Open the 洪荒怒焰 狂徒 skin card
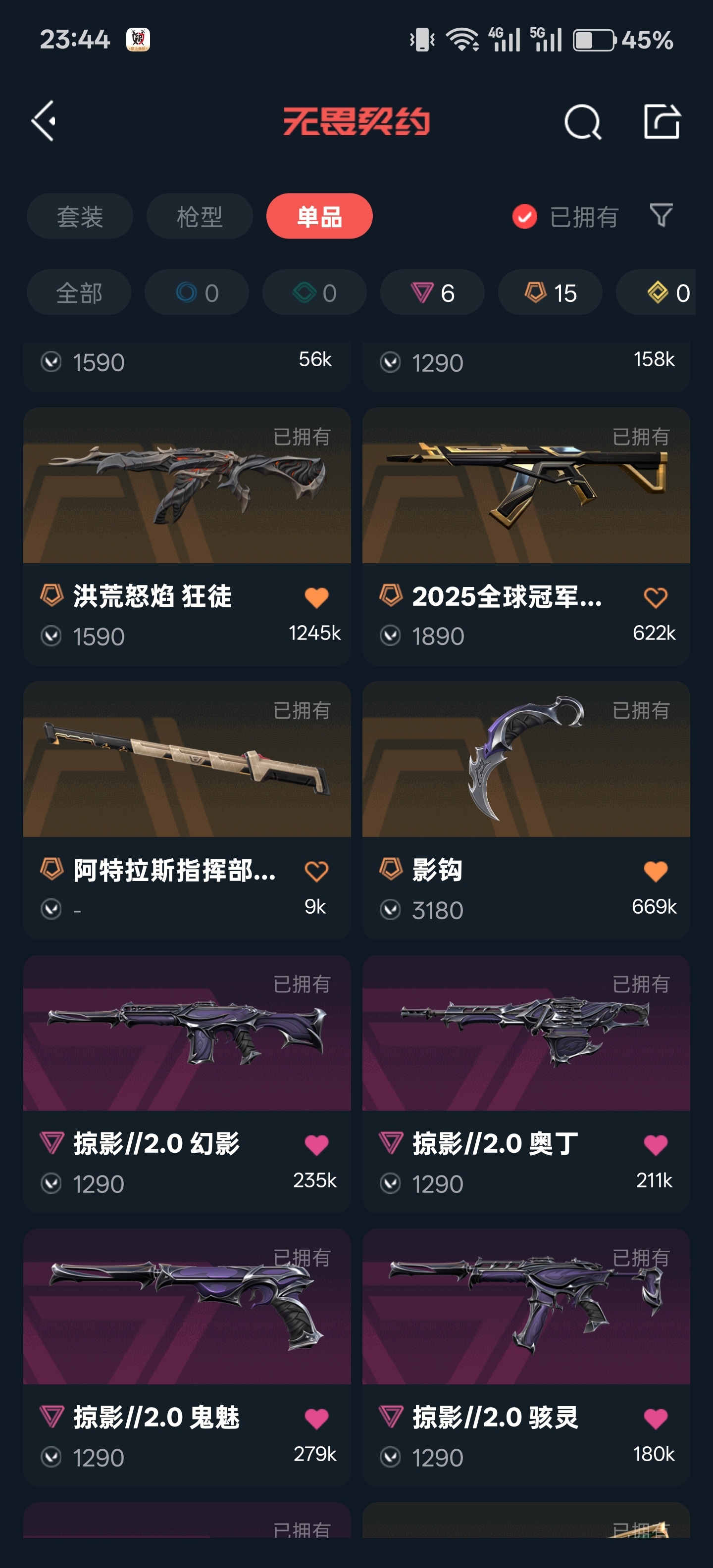This screenshot has width=713, height=1568. point(187,487)
